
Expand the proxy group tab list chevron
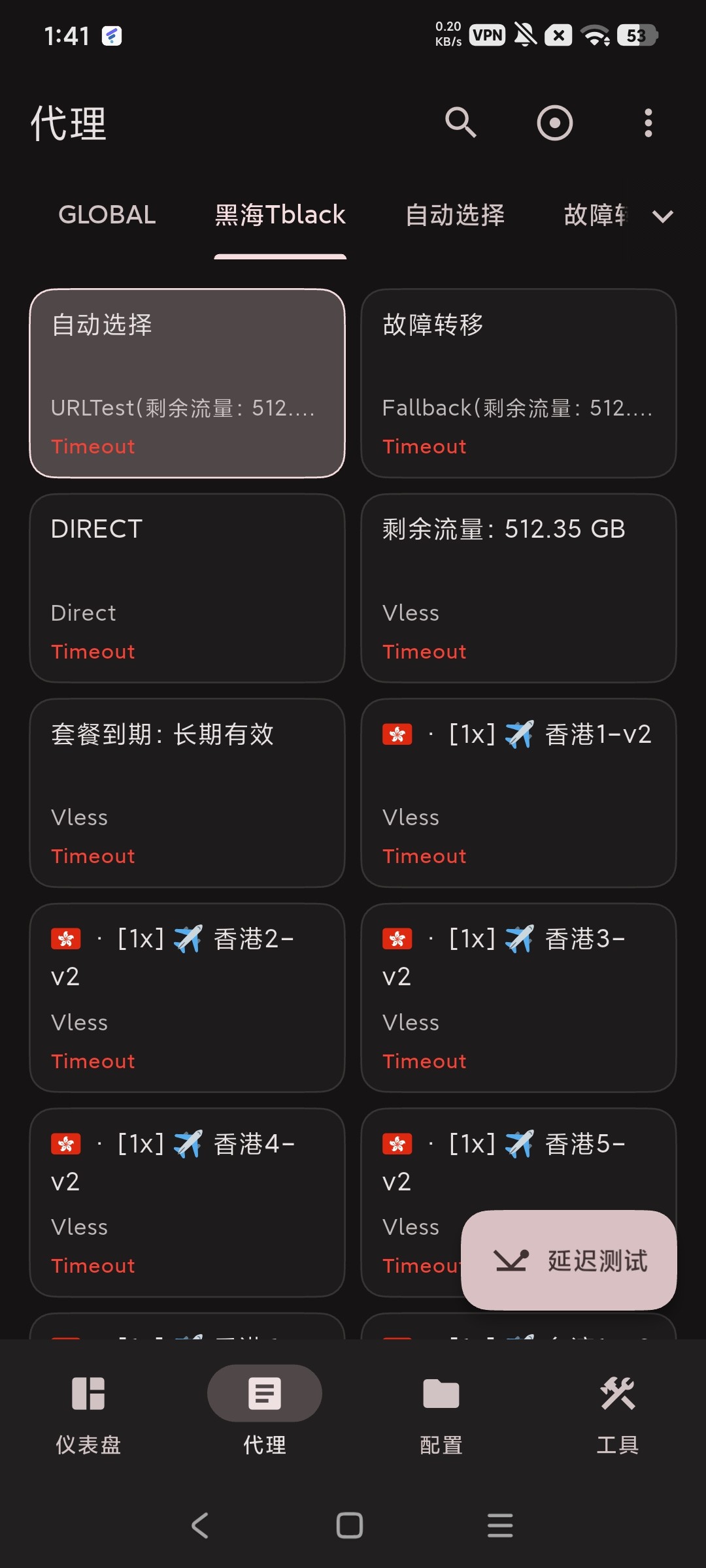(x=663, y=216)
